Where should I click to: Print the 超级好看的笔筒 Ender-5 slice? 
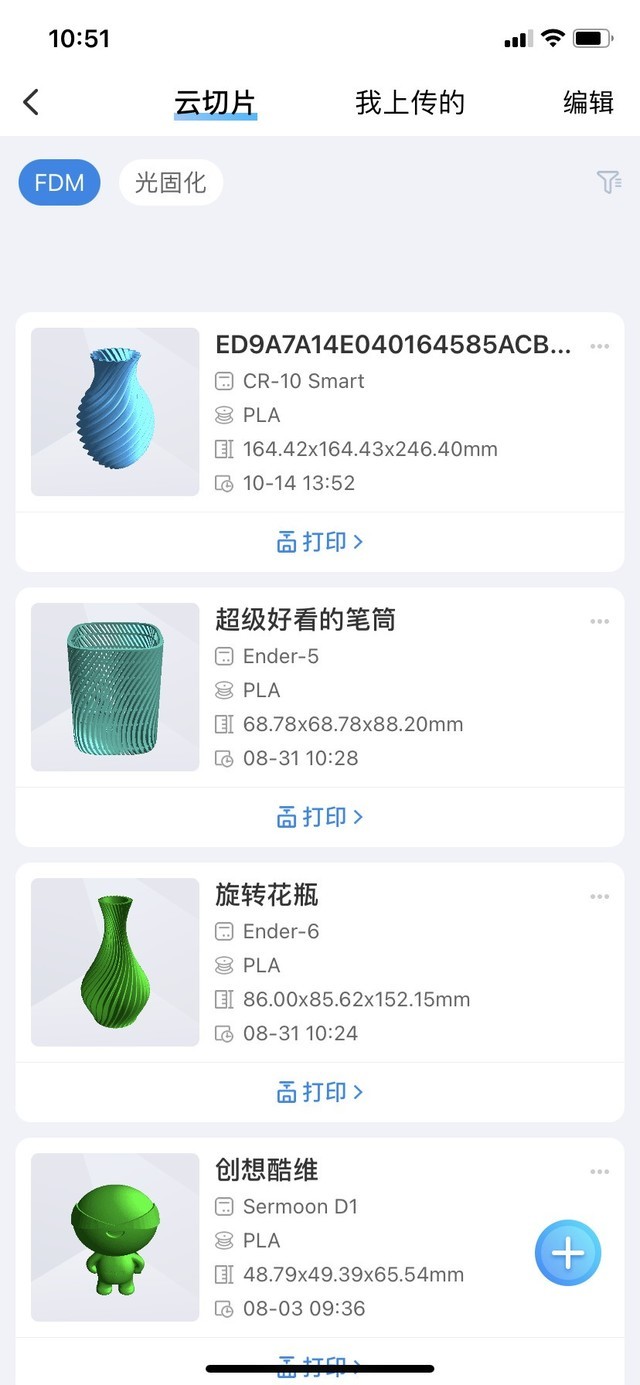pos(320,817)
